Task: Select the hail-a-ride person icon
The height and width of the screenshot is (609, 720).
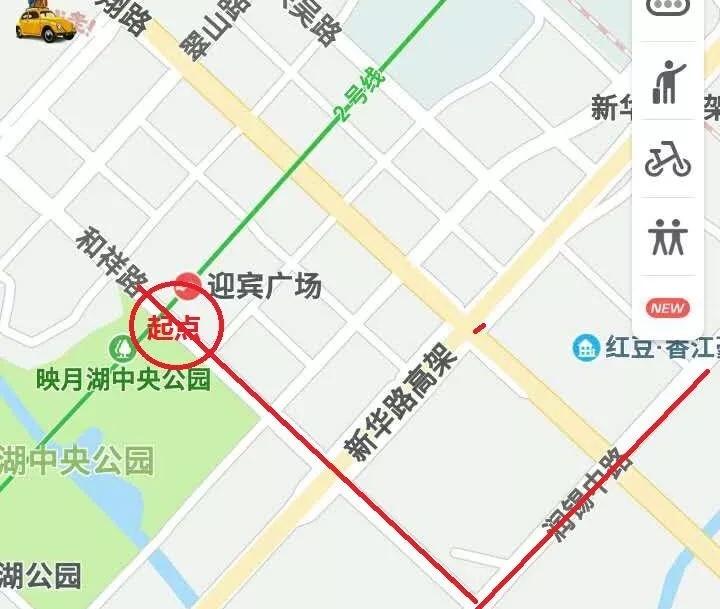Action: tap(668, 81)
